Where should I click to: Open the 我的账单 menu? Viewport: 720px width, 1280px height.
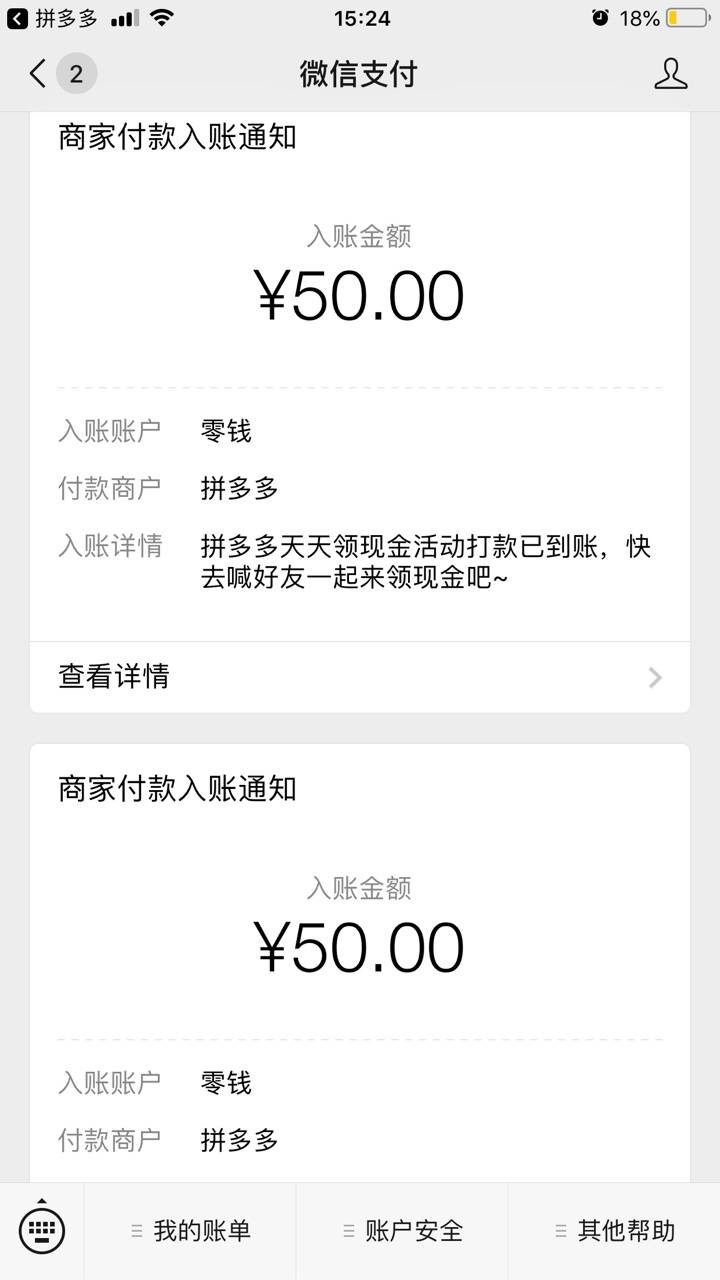tap(190, 1231)
